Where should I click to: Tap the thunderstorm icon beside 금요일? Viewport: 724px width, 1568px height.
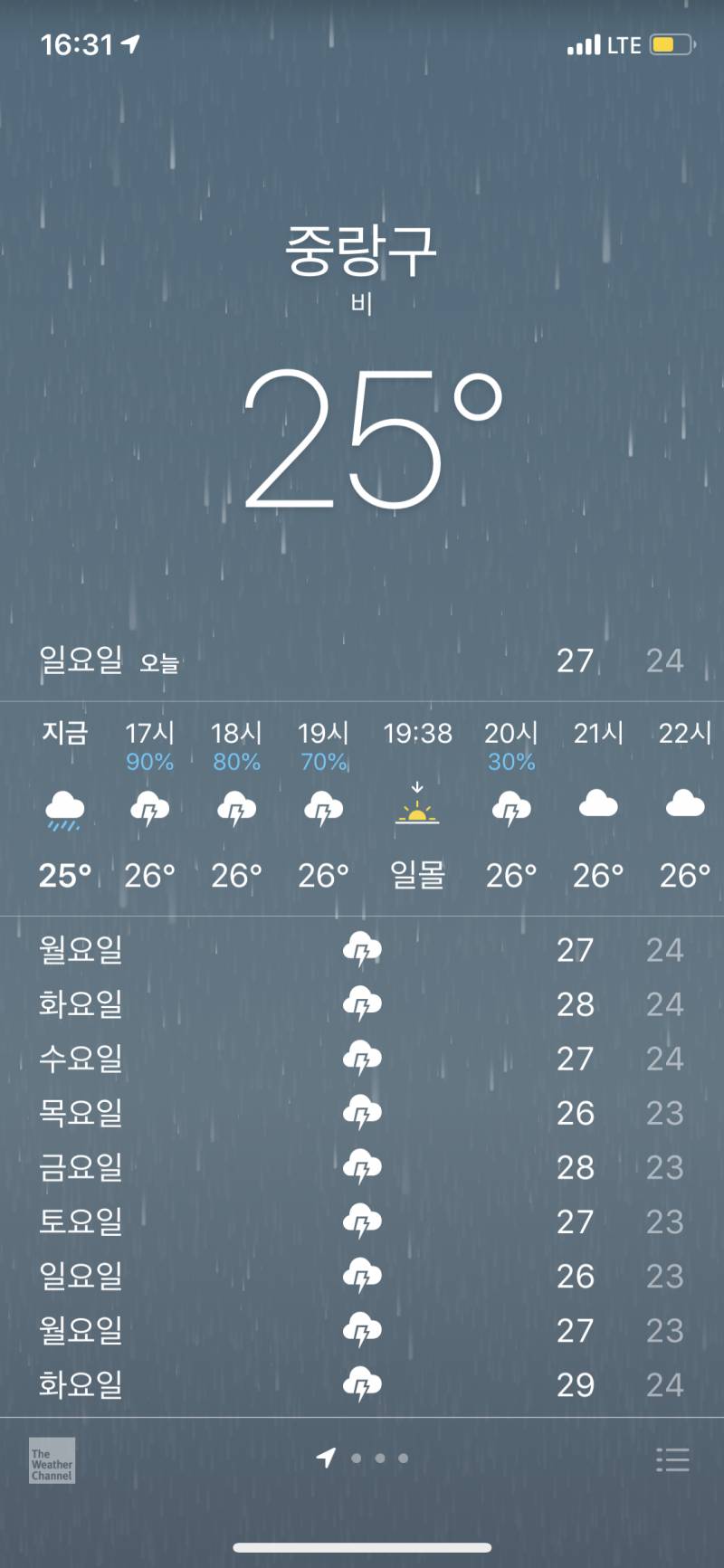(363, 1167)
